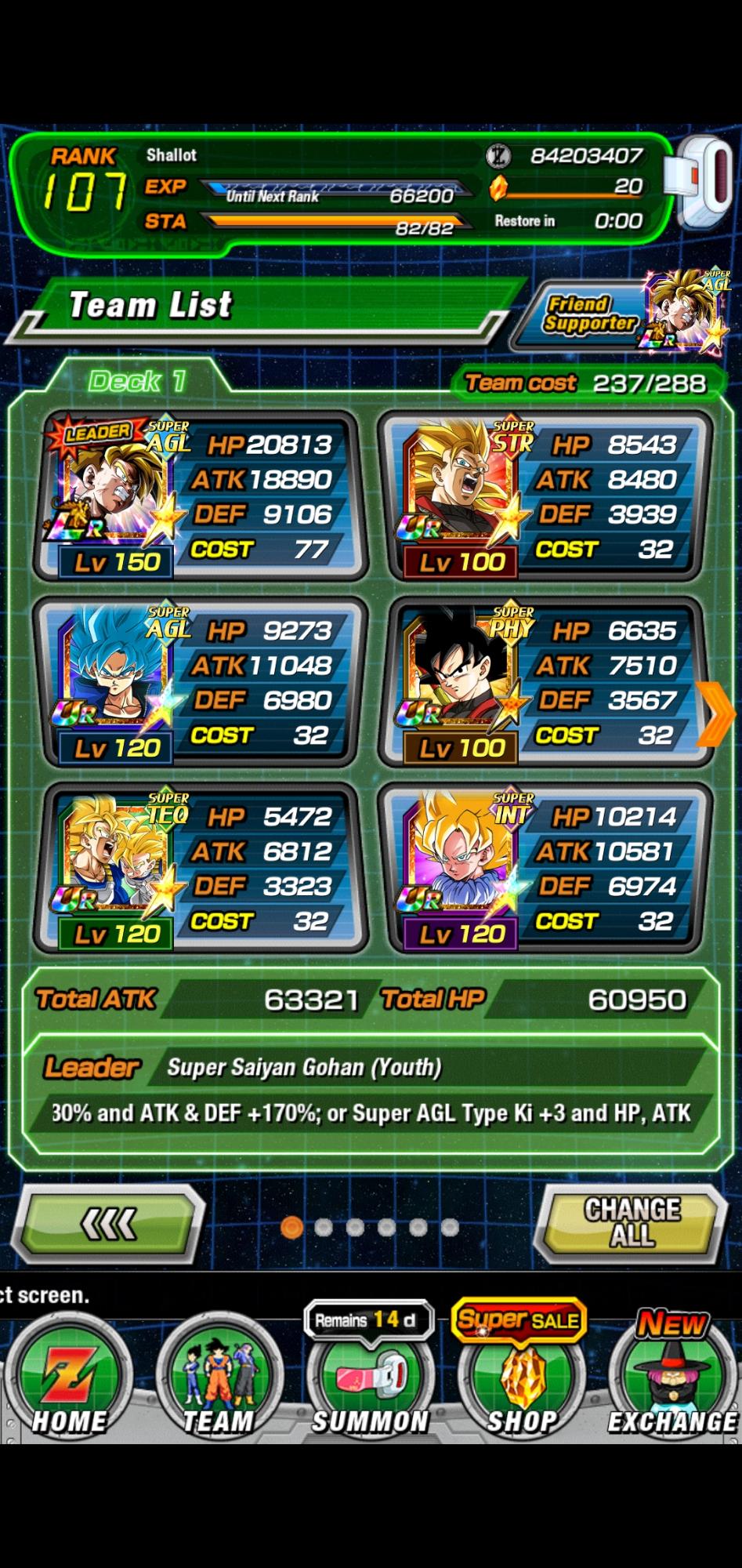Screen dimensions: 742x1568
Task: Select the Super INT Lv 120 card
Action: pos(545,867)
